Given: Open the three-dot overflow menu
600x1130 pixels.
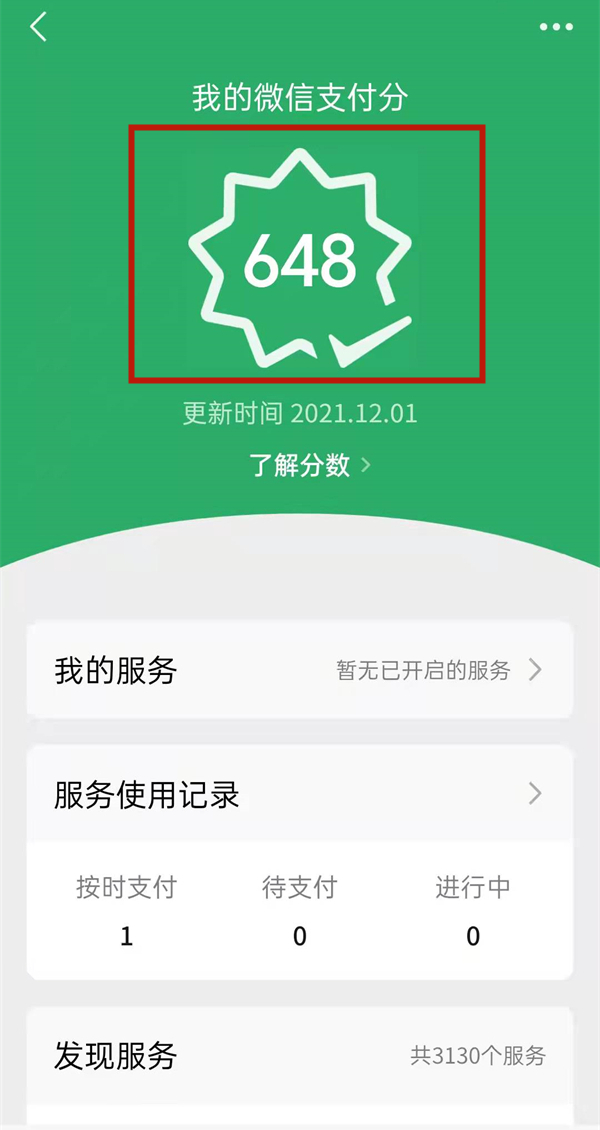Looking at the screenshot, I should pyautogui.click(x=556, y=27).
